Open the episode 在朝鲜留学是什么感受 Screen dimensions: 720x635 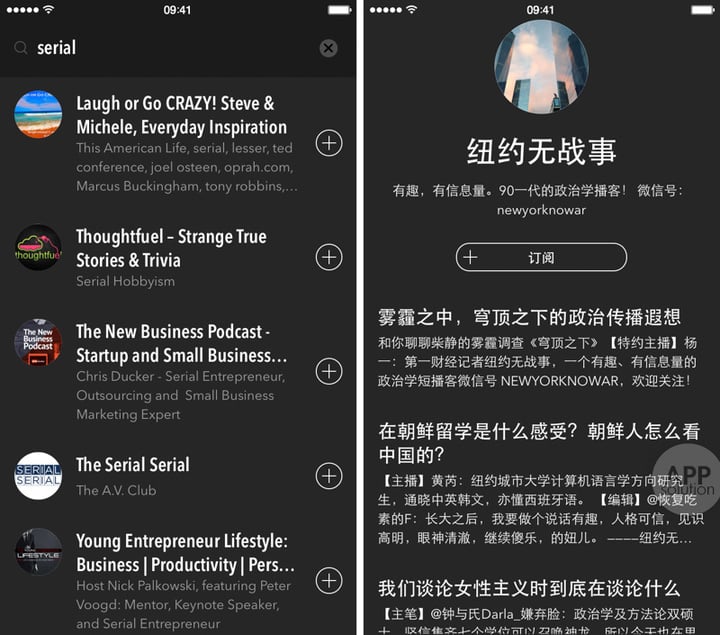(x=538, y=443)
